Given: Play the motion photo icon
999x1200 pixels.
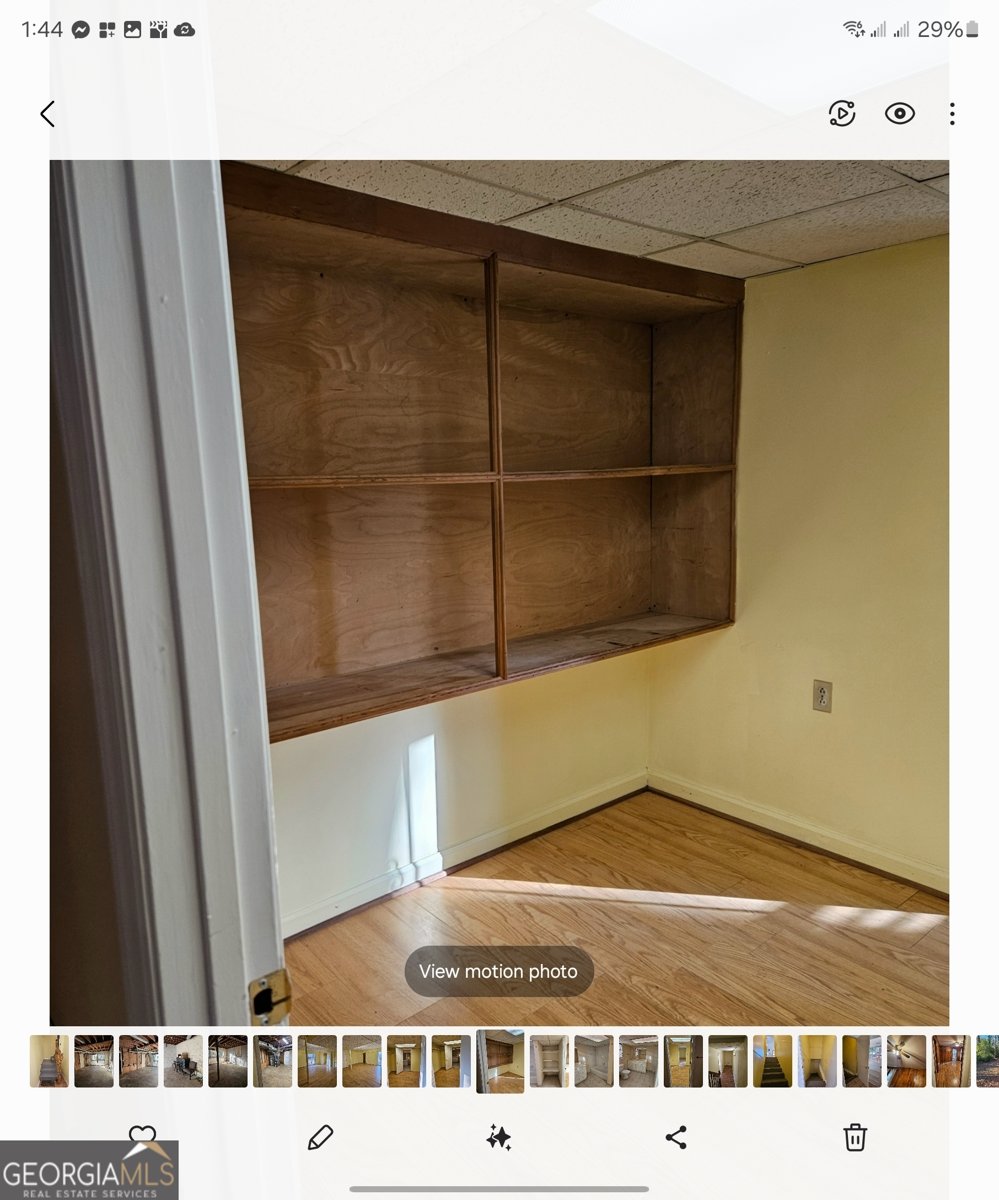Looking at the screenshot, I should [842, 114].
